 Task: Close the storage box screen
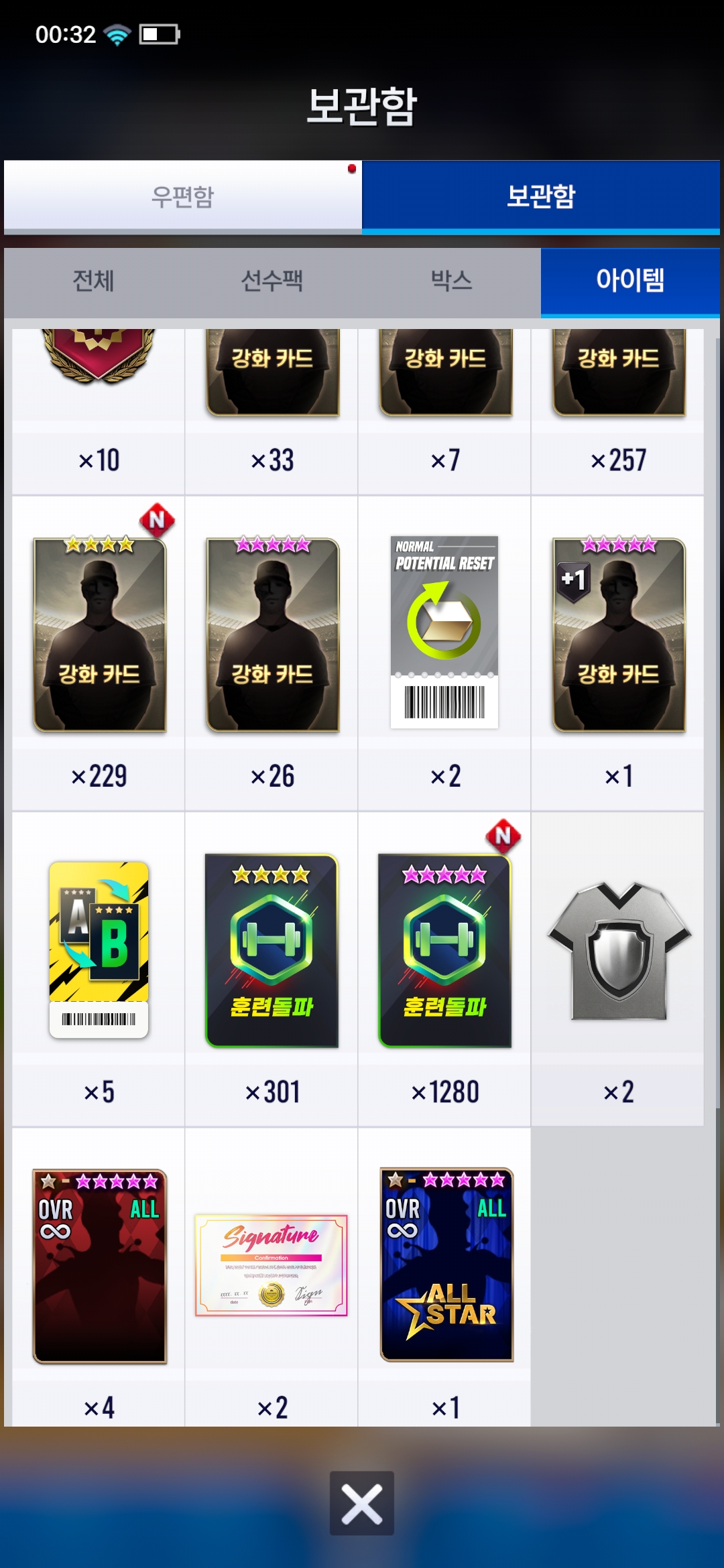click(362, 1503)
